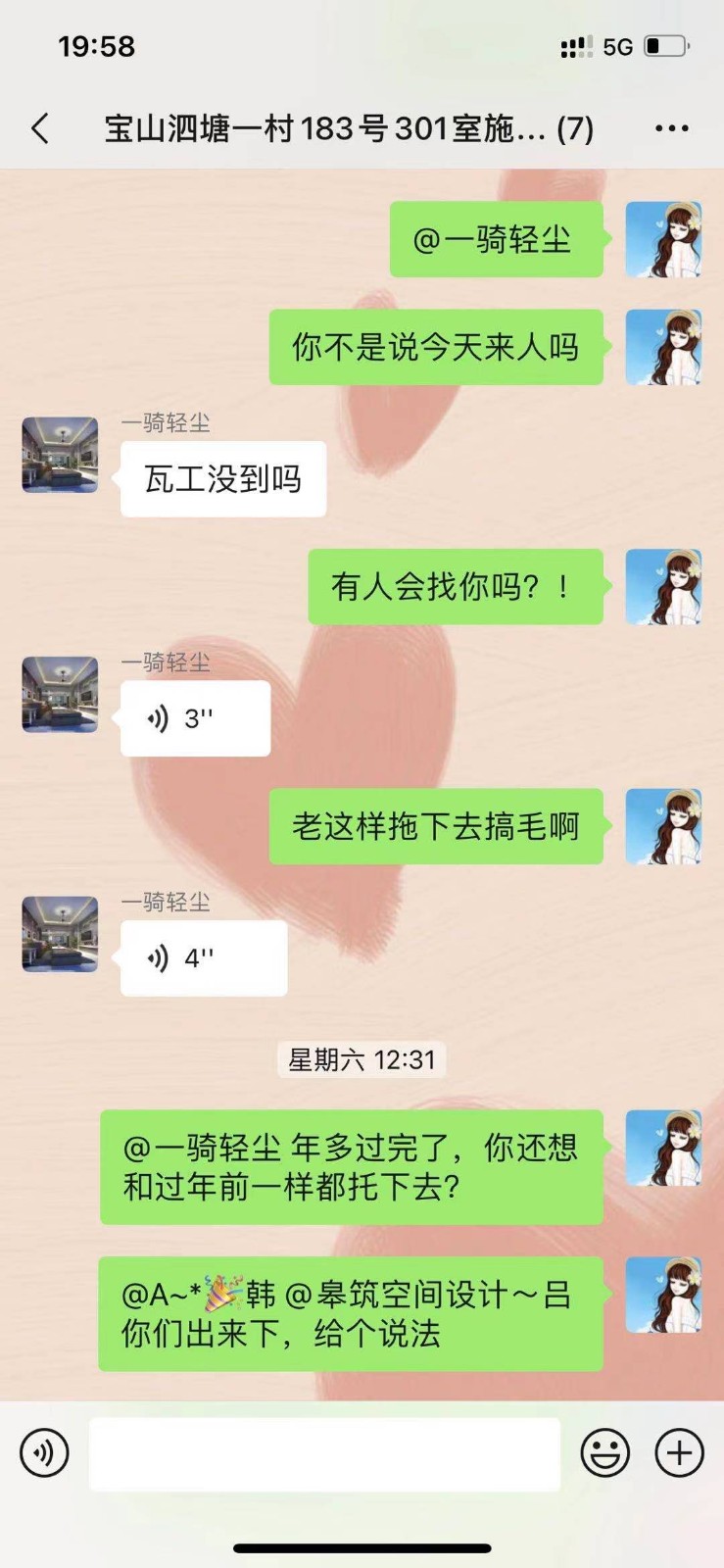Play the 4-second voice message
724x1568 pixels.
[x=203, y=958]
